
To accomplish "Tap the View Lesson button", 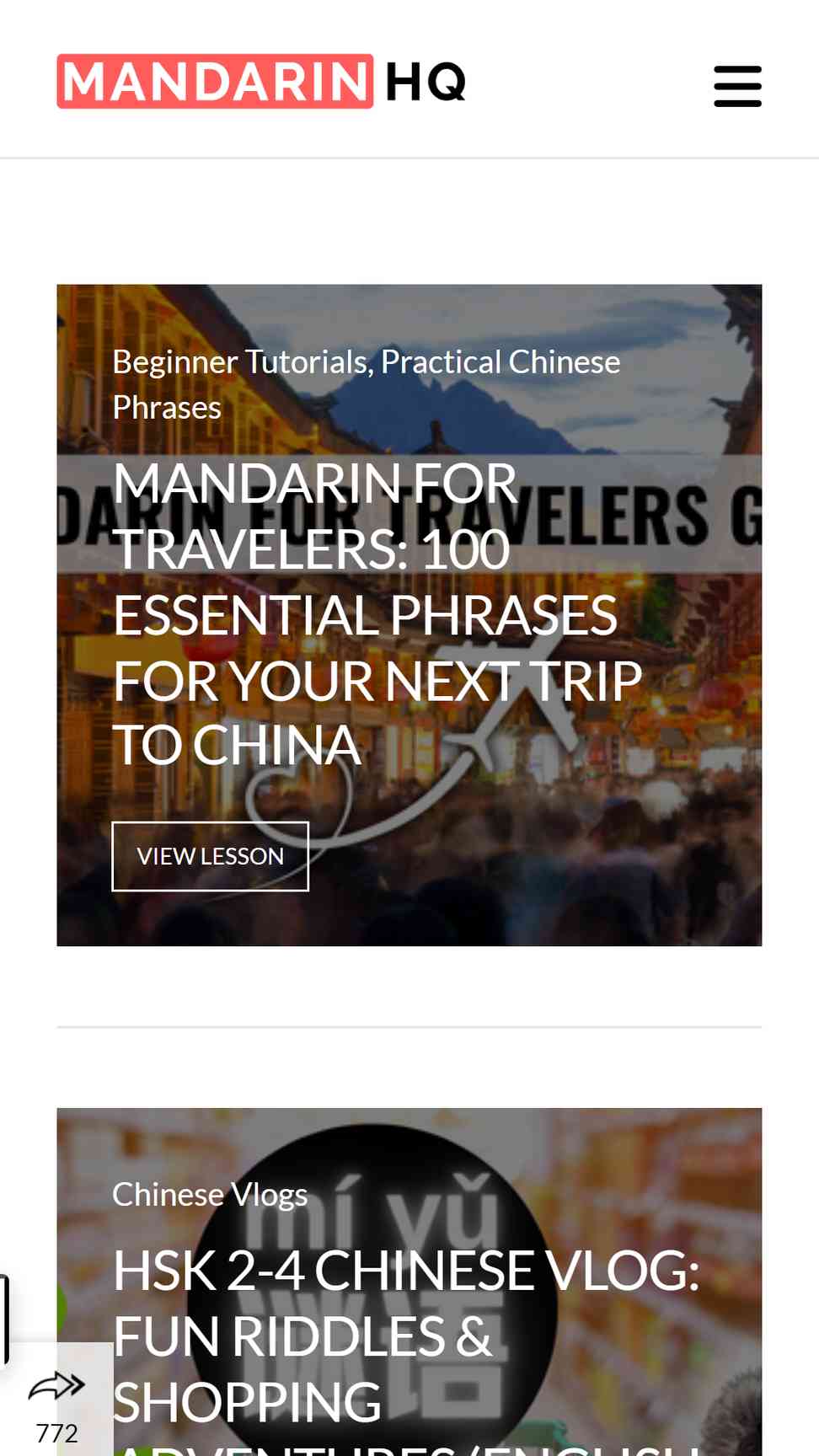I will click(211, 856).
